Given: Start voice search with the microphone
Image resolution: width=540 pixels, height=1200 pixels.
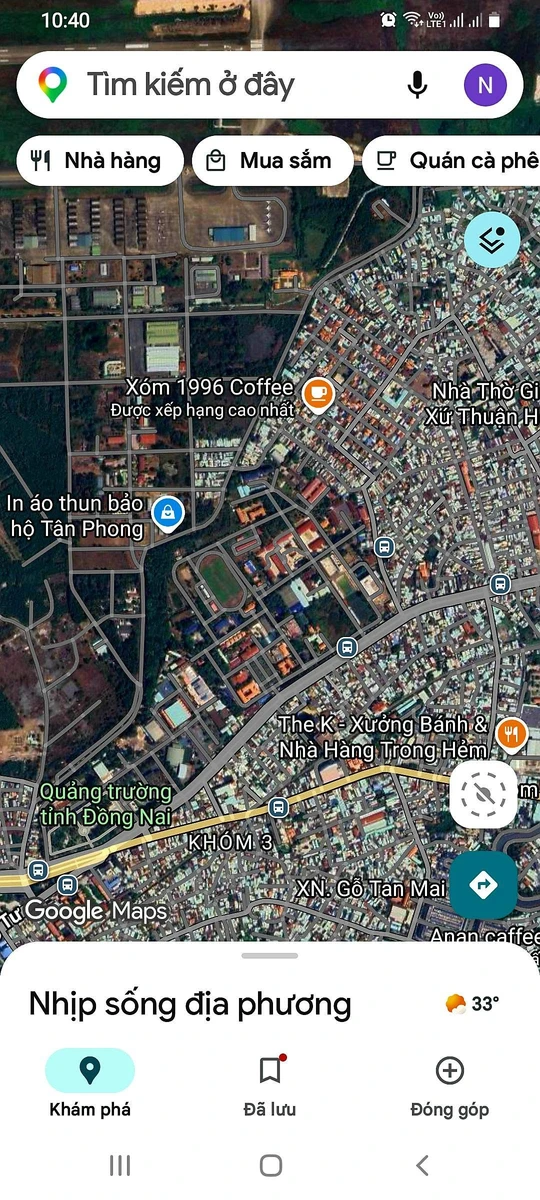Looking at the screenshot, I should click(418, 86).
